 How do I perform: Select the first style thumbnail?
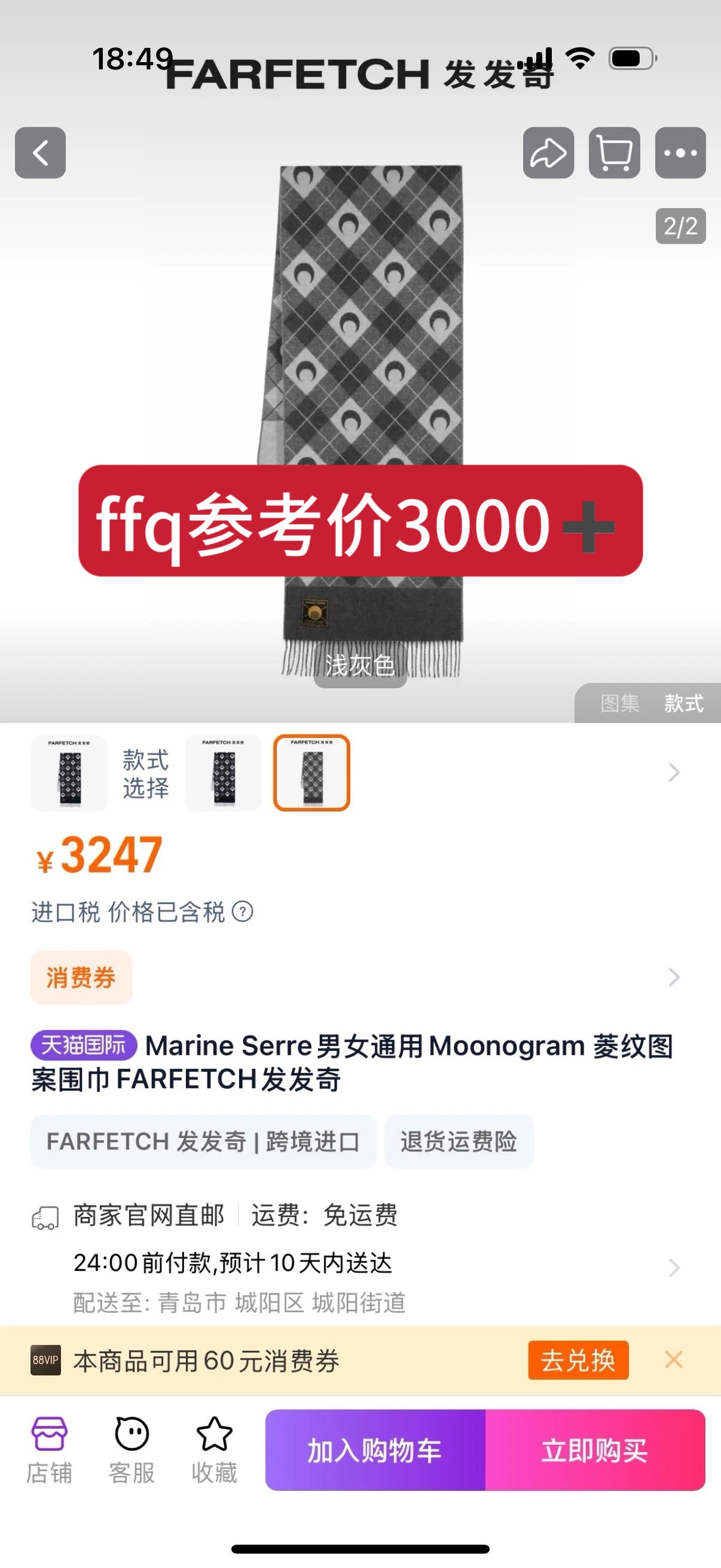[x=69, y=773]
